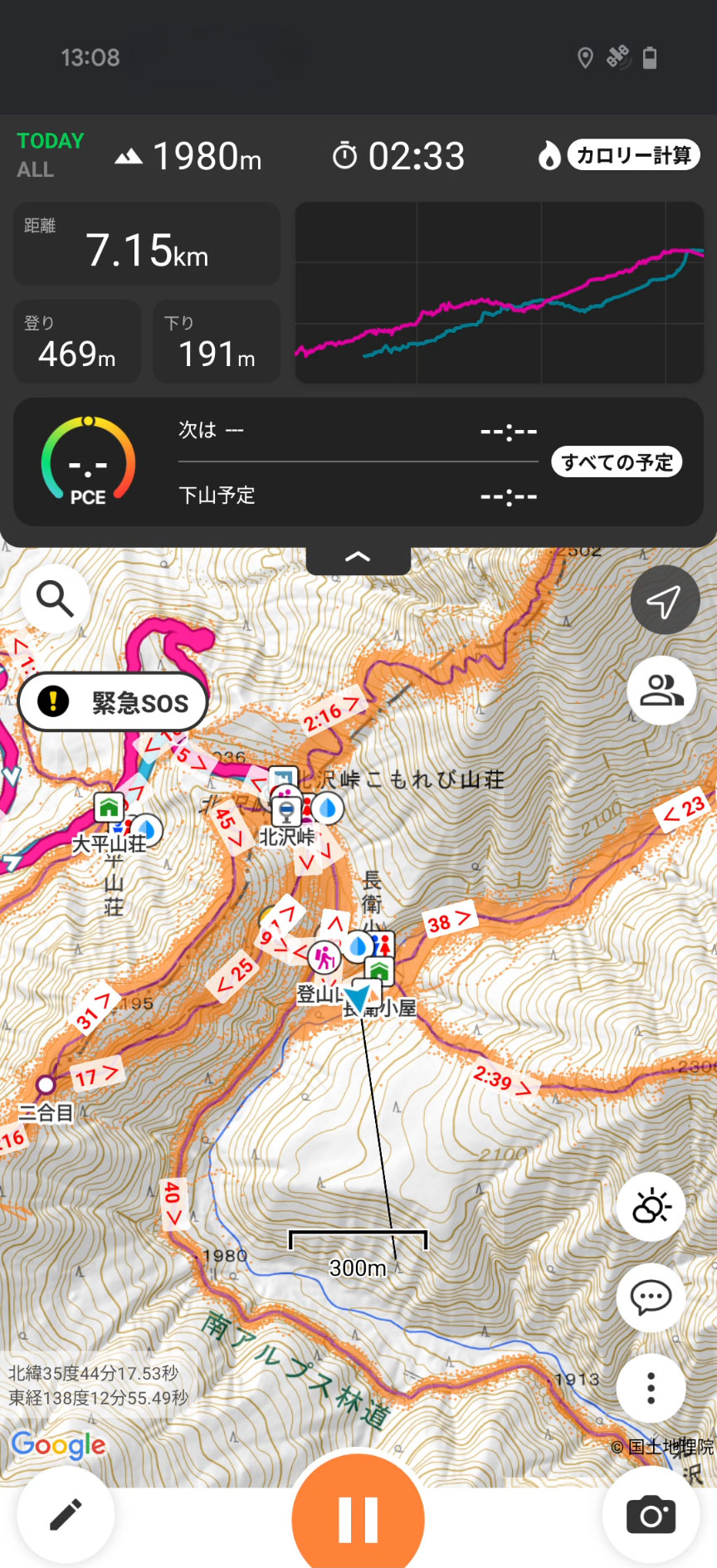717x1568 pixels.
Task: Pause the activity recording
Action: coord(358,1518)
